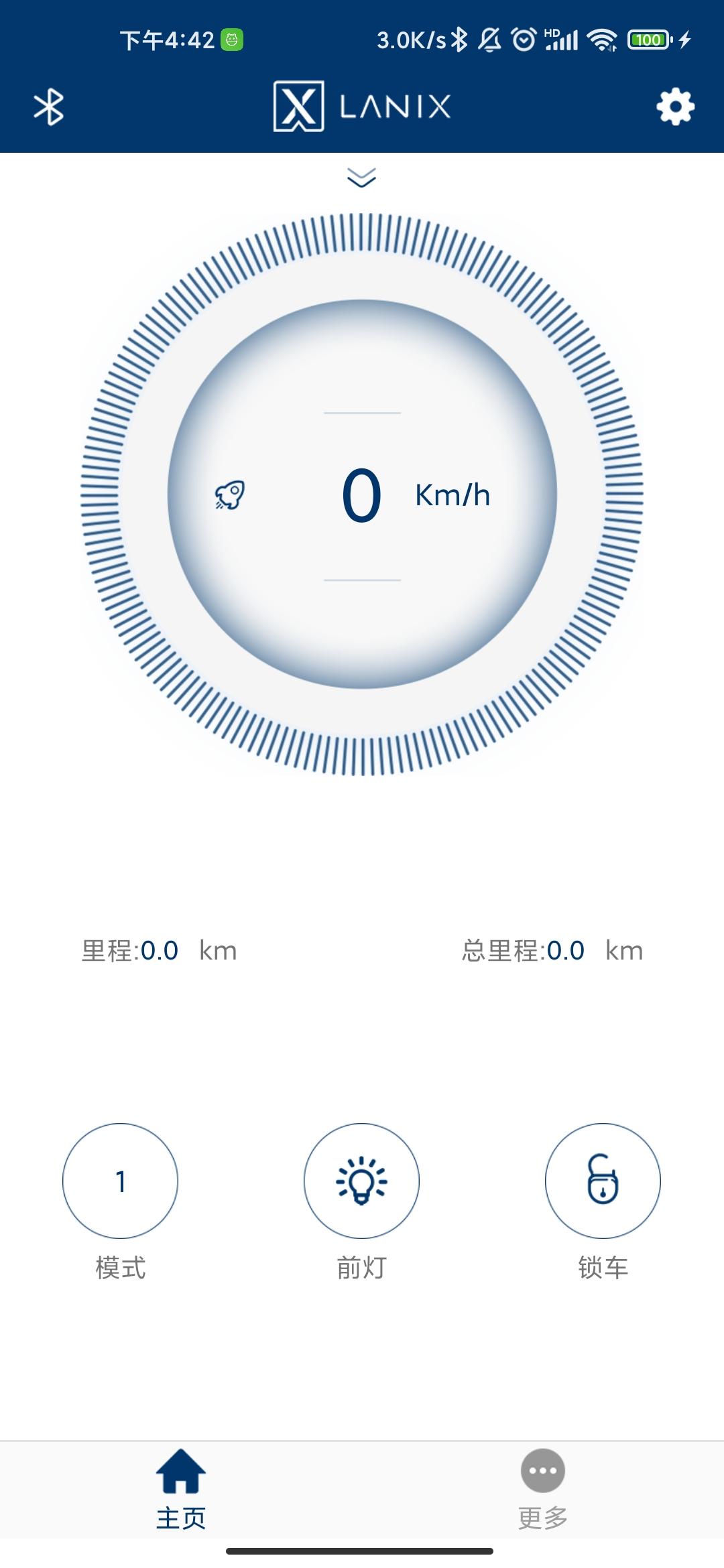This screenshot has width=724, height=1568.
Task: Switch to the 主页 home tab
Action: (x=181, y=1489)
